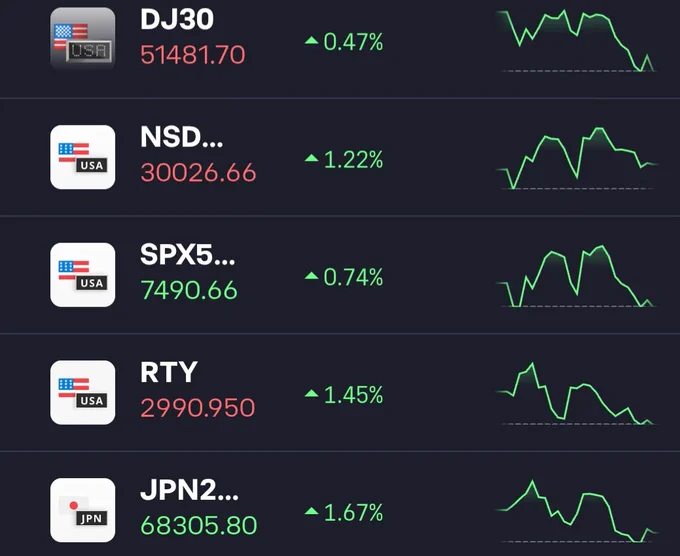Screen dimensions: 680x556
Task: View details for the RTY index
Action: (340, 392)
